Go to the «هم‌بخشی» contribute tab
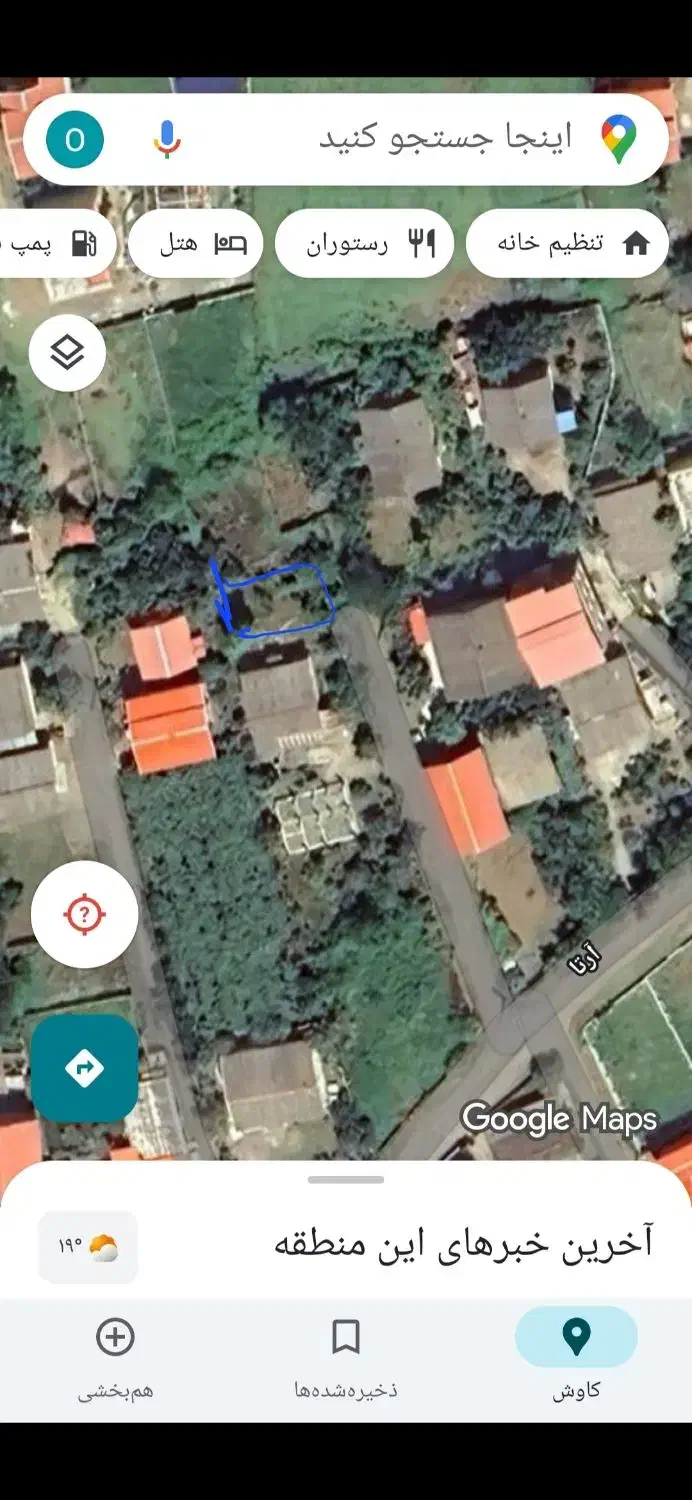Viewport: 692px width, 1500px height. point(115,1355)
